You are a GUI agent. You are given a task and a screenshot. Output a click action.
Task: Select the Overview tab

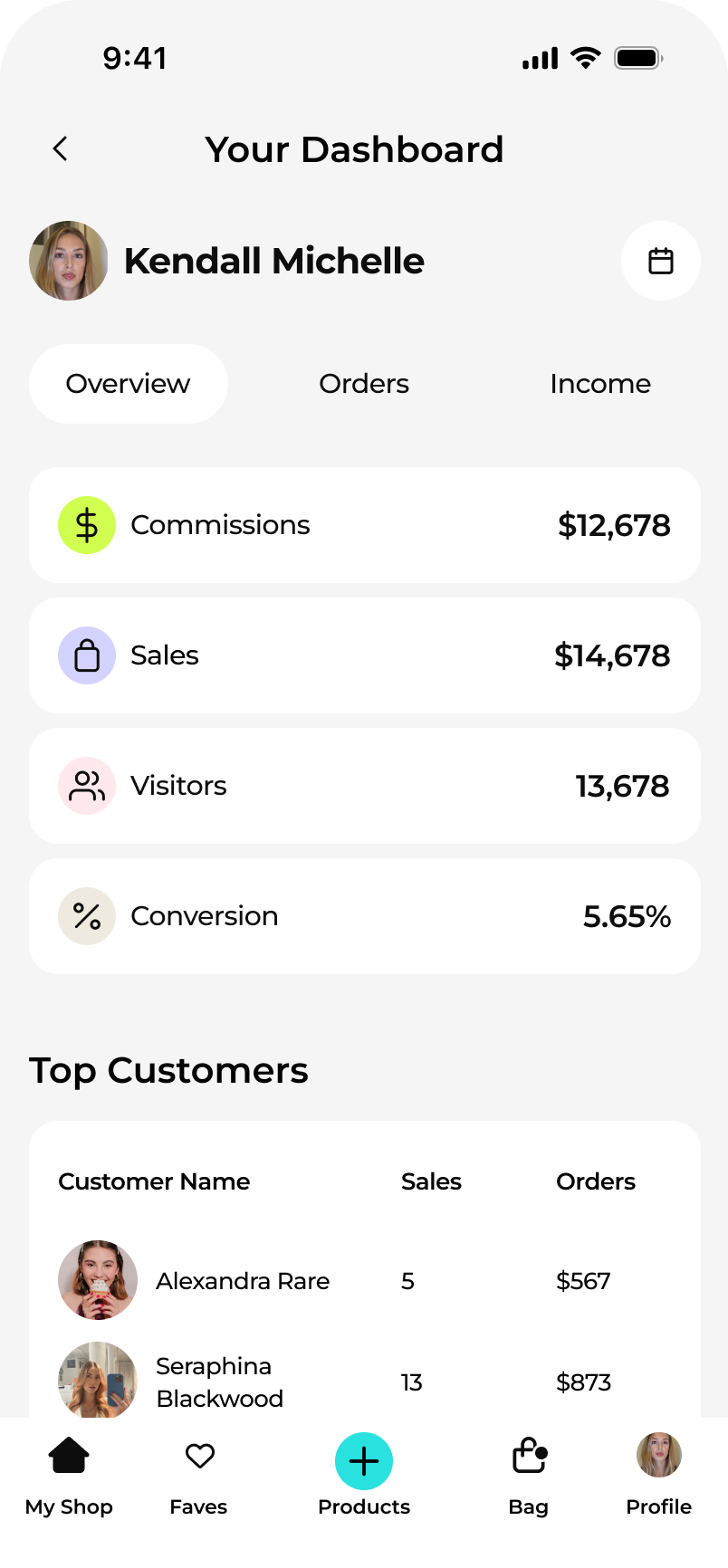[x=129, y=384]
